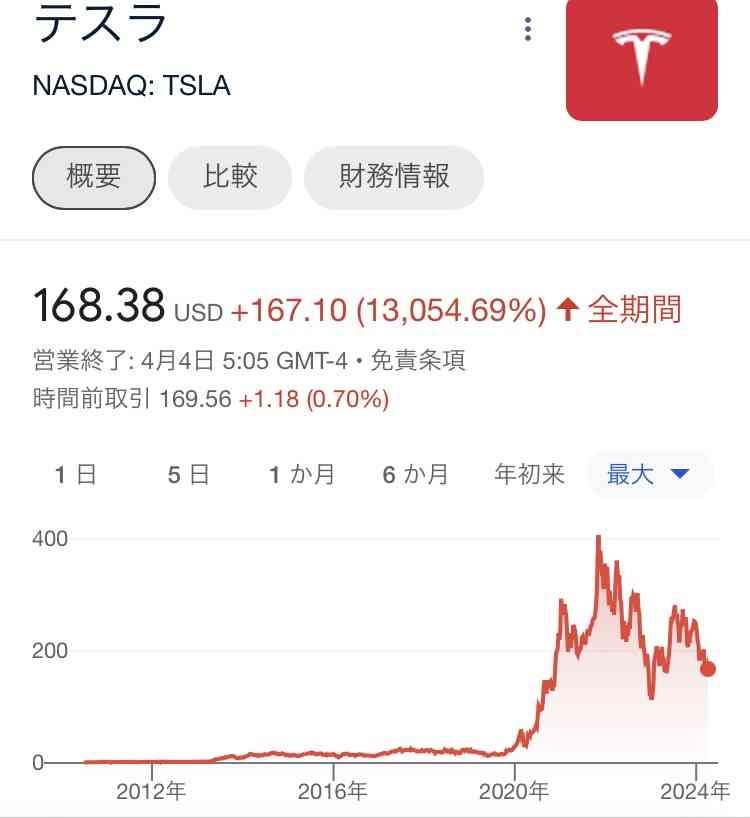This screenshot has width=750, height=818.
Task: Click the NASDAQ: TSLA label
Action: (x=131, y=87)
